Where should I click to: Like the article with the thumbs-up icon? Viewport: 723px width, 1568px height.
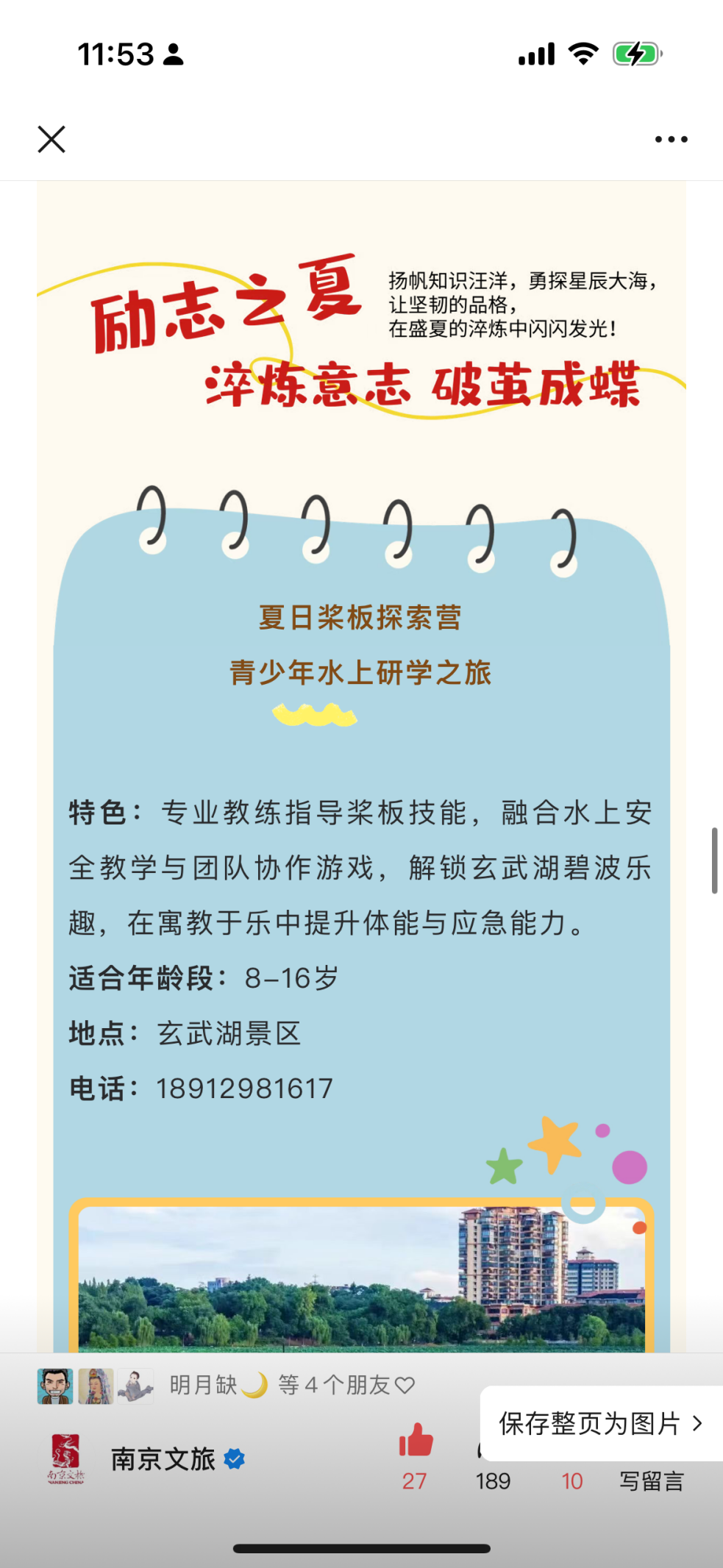pyautogui.click(x=416, y=1440)
